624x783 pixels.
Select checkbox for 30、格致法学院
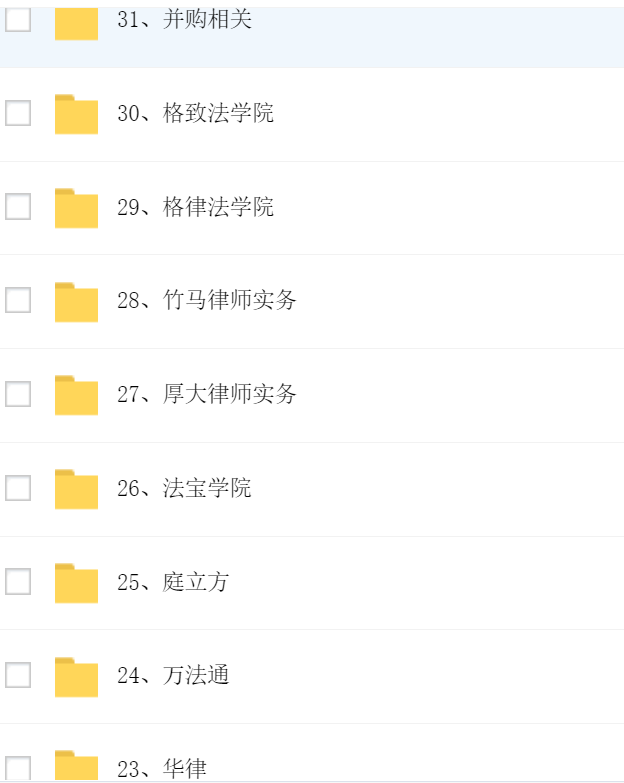(18, 113)
